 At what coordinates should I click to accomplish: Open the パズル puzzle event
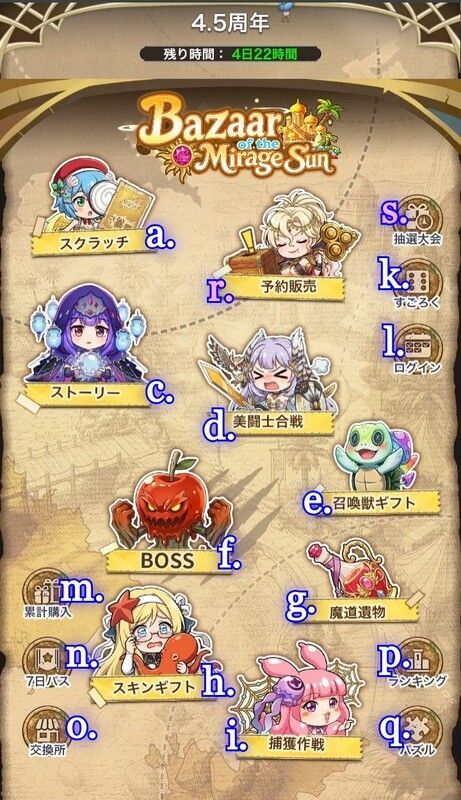pos(417,731)
